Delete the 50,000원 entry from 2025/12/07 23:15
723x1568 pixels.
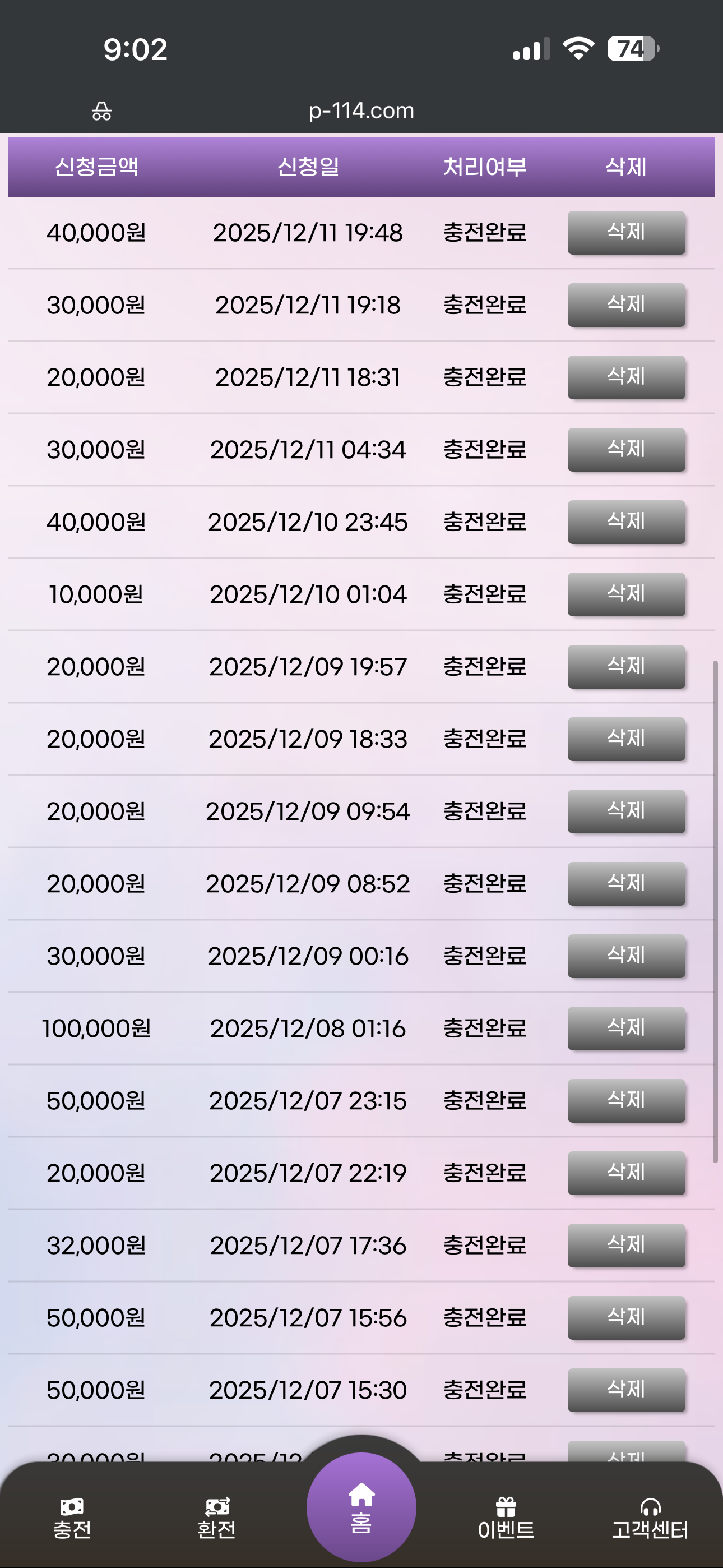click(x=626, y=1100)
